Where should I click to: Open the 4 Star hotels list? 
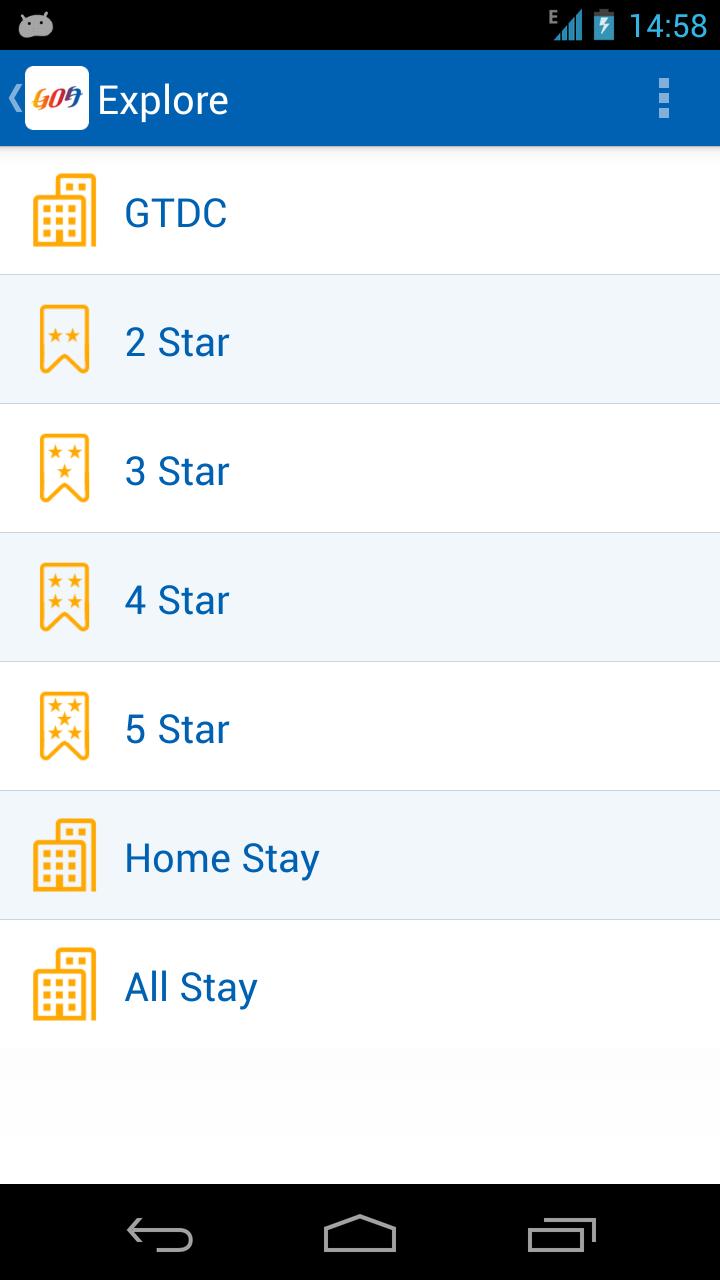click(360, 597)
